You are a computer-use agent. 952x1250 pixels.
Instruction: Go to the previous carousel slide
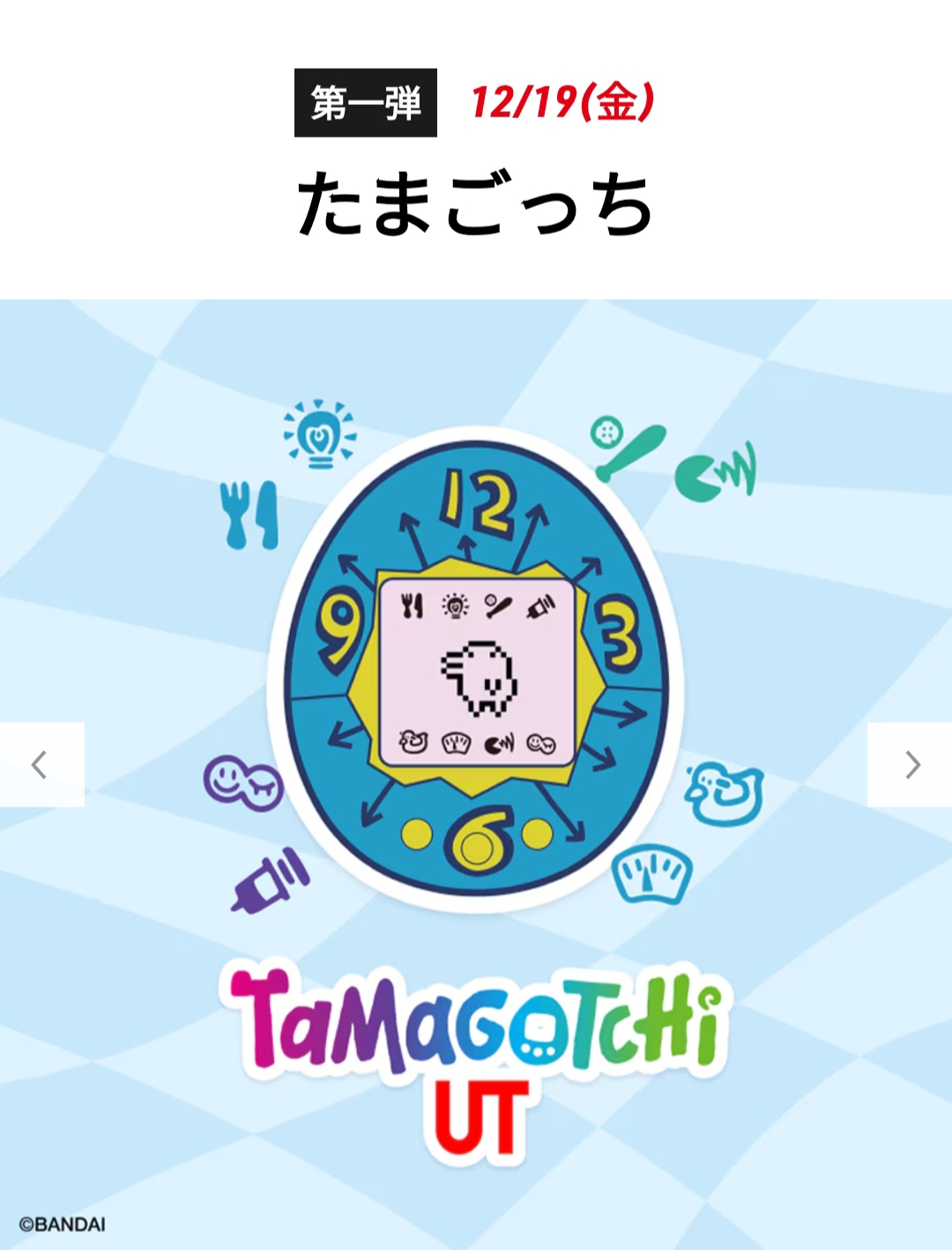click(x=41, y=764)
